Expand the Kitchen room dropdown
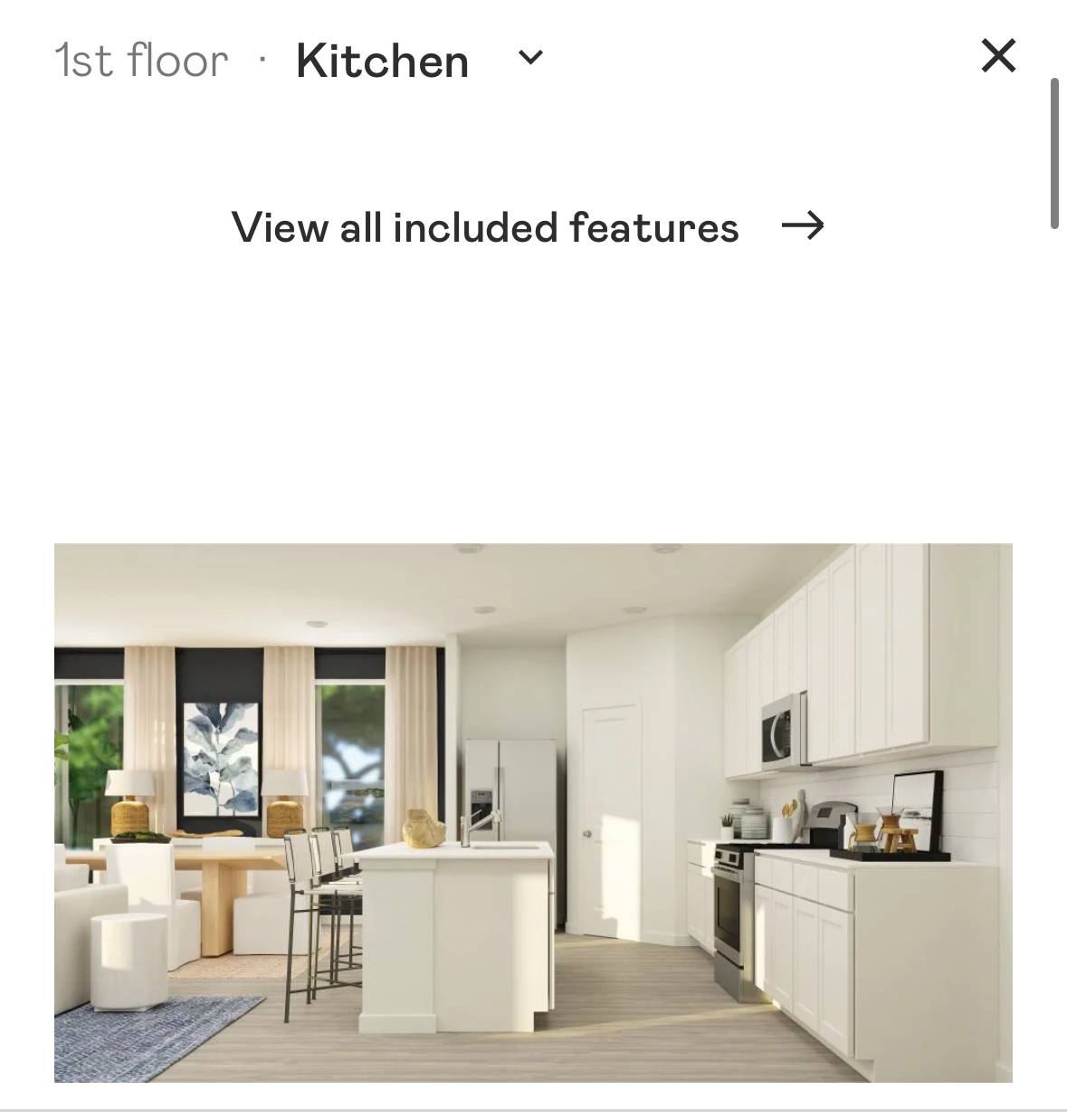The height and width of the screenshot is (1120, 1067). (x=530, y=59)
